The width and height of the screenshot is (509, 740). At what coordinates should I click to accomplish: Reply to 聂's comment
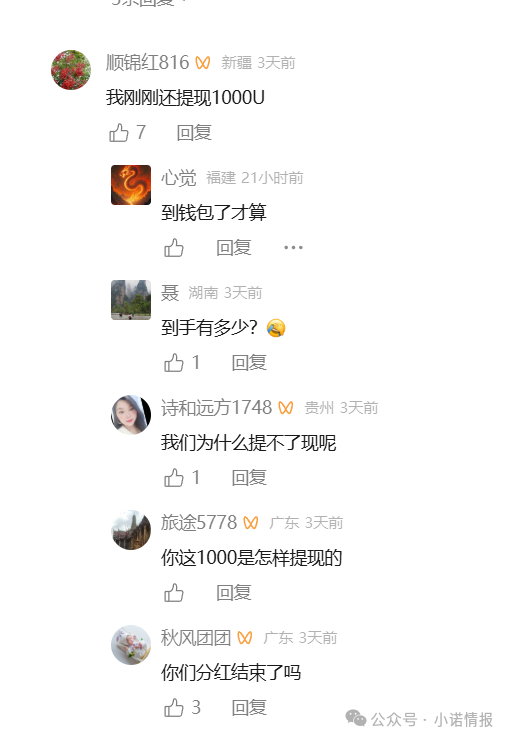point(249,363)
